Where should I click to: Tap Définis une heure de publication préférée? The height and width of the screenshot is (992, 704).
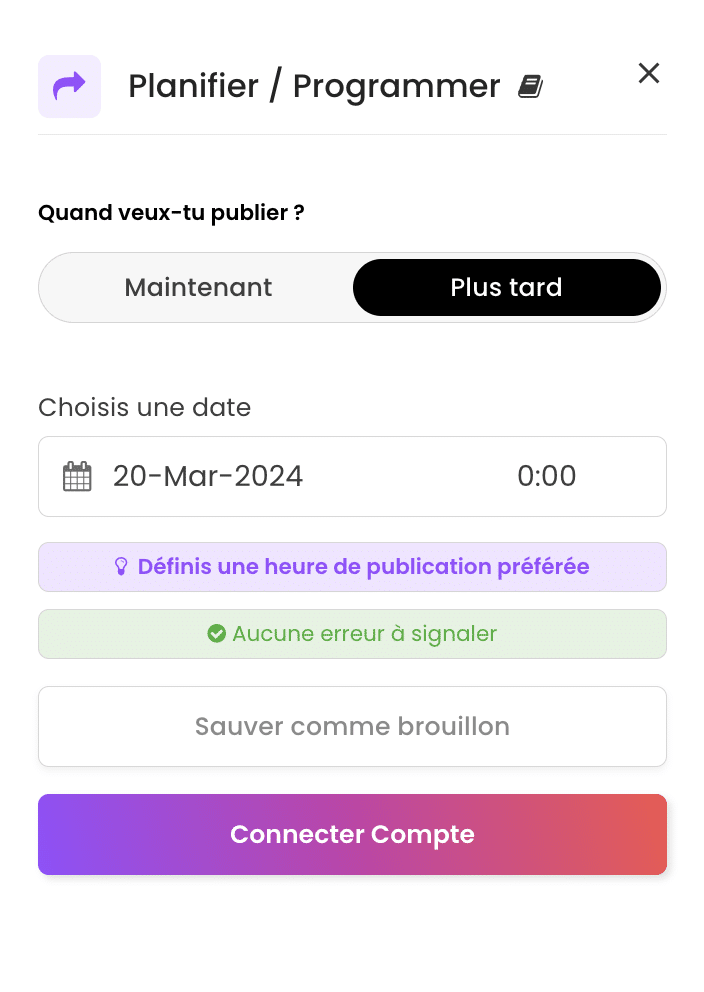click(x=352, y=567)
